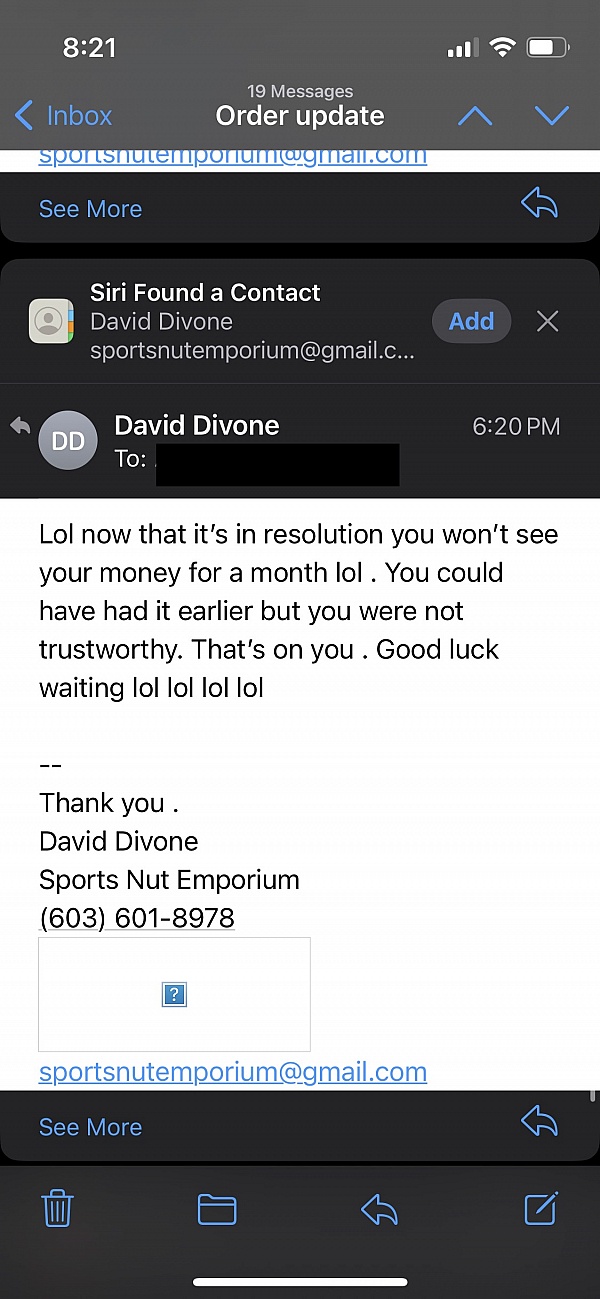Image resolution: width=600 pixels, height=1299 pixels.
Task: Add David Divone as a contact
Action: (x=471, y=321)
